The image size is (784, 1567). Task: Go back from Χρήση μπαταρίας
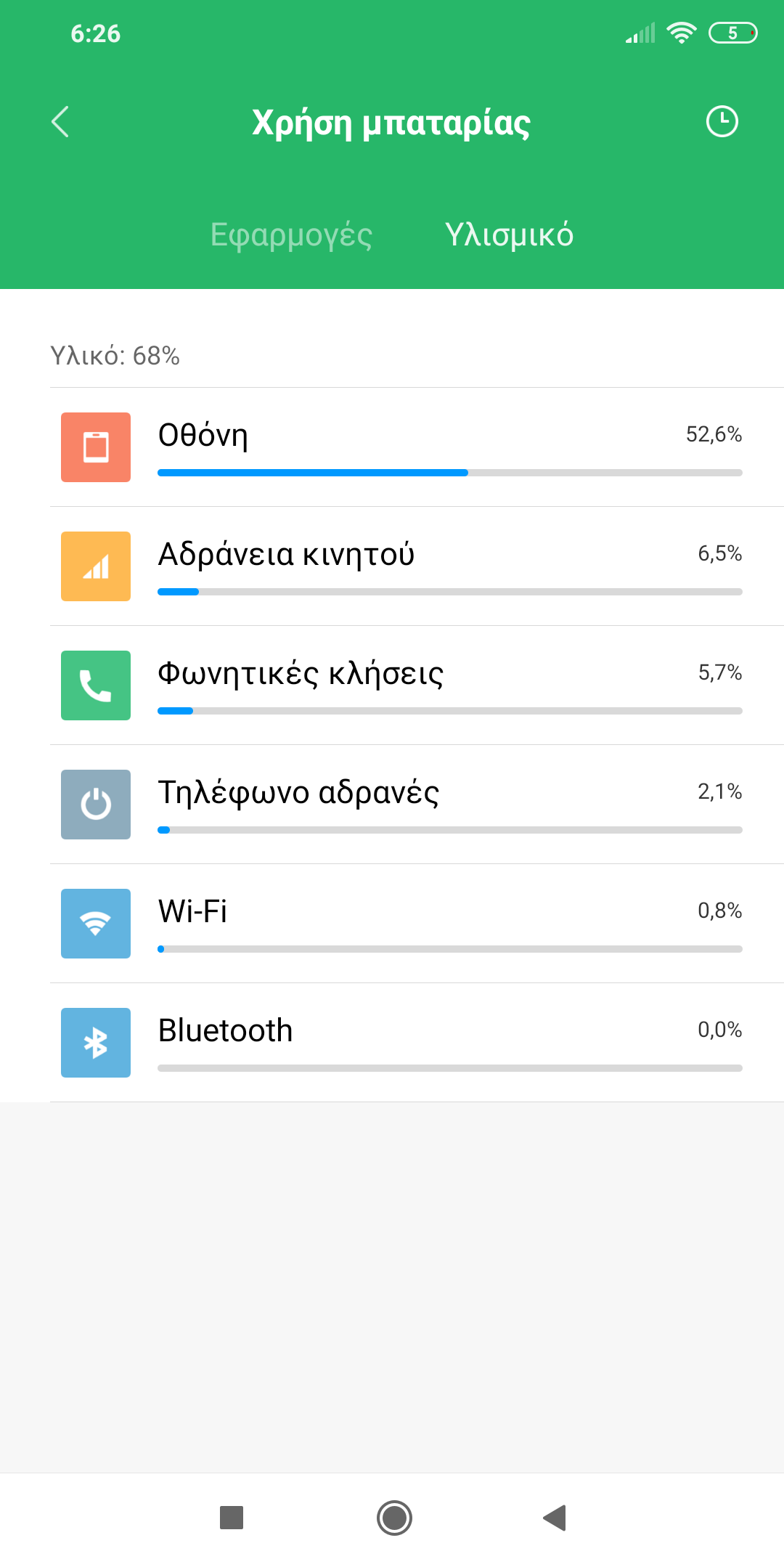click(61, 122)
